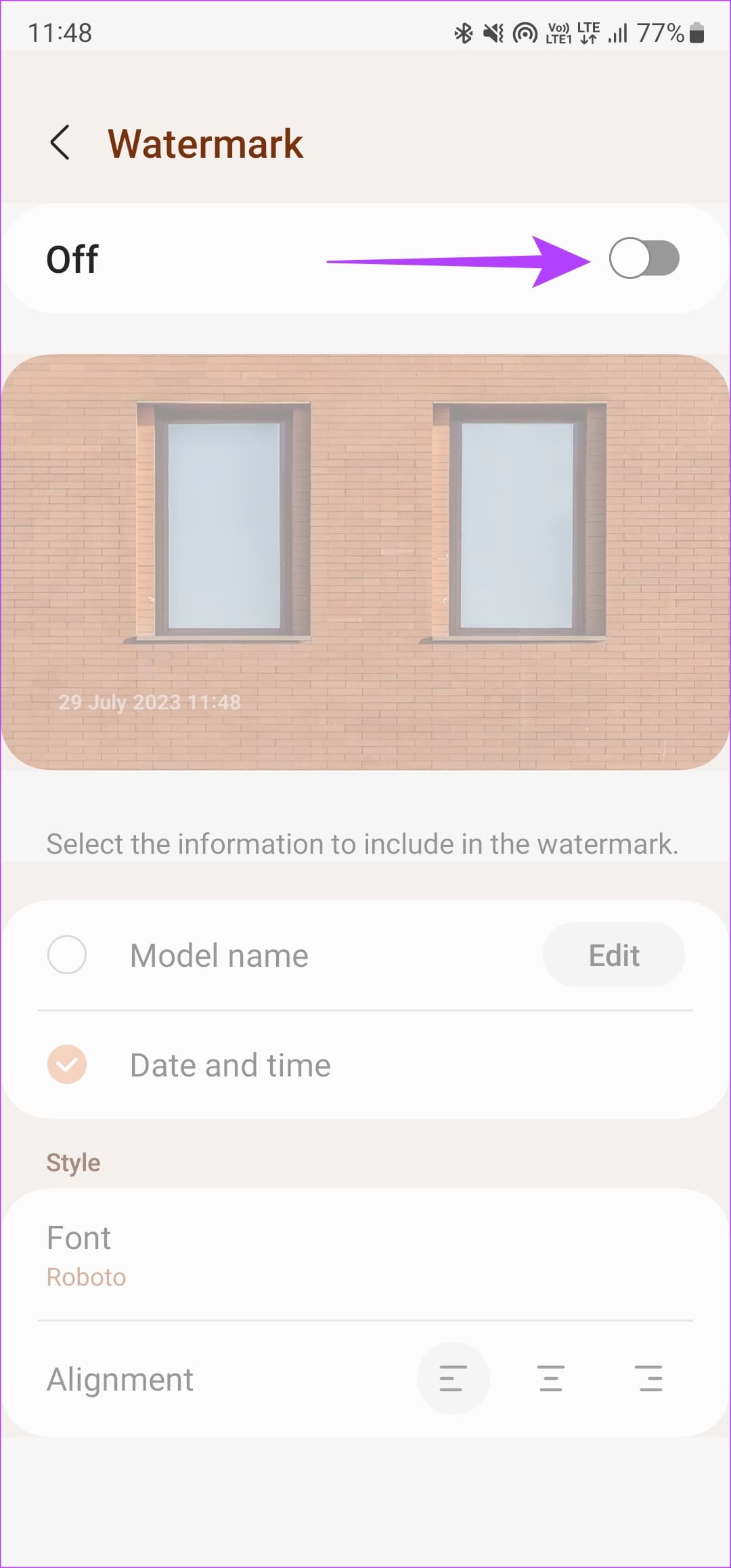Check the Model name option
The width and height of the screenshot is (731, 1568).
pos(67,955)
